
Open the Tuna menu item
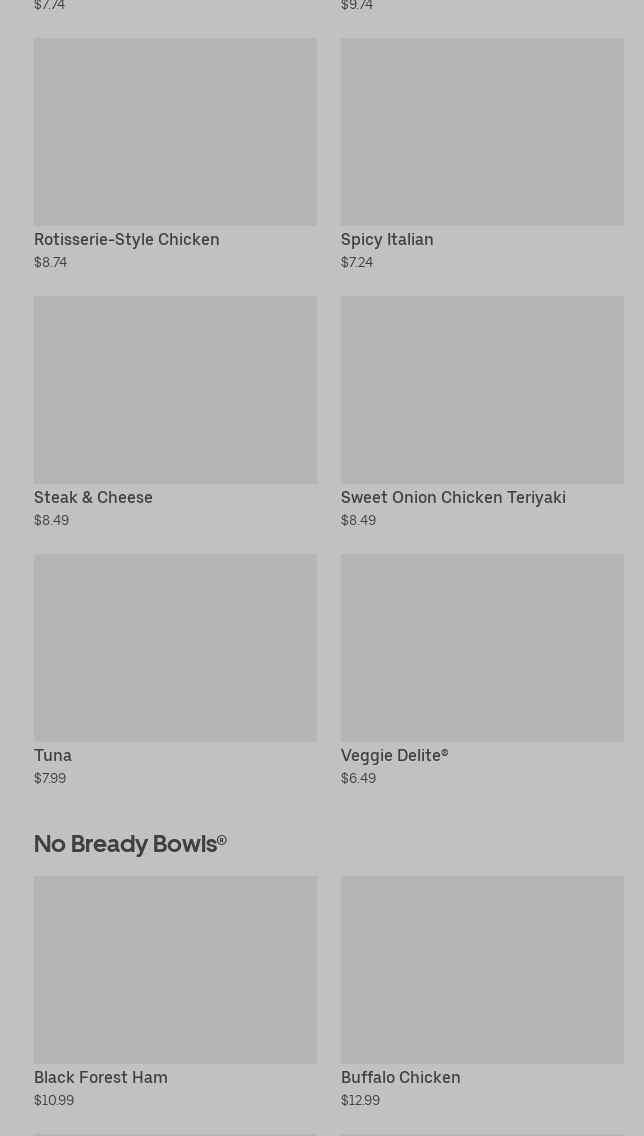coord(175,670)
